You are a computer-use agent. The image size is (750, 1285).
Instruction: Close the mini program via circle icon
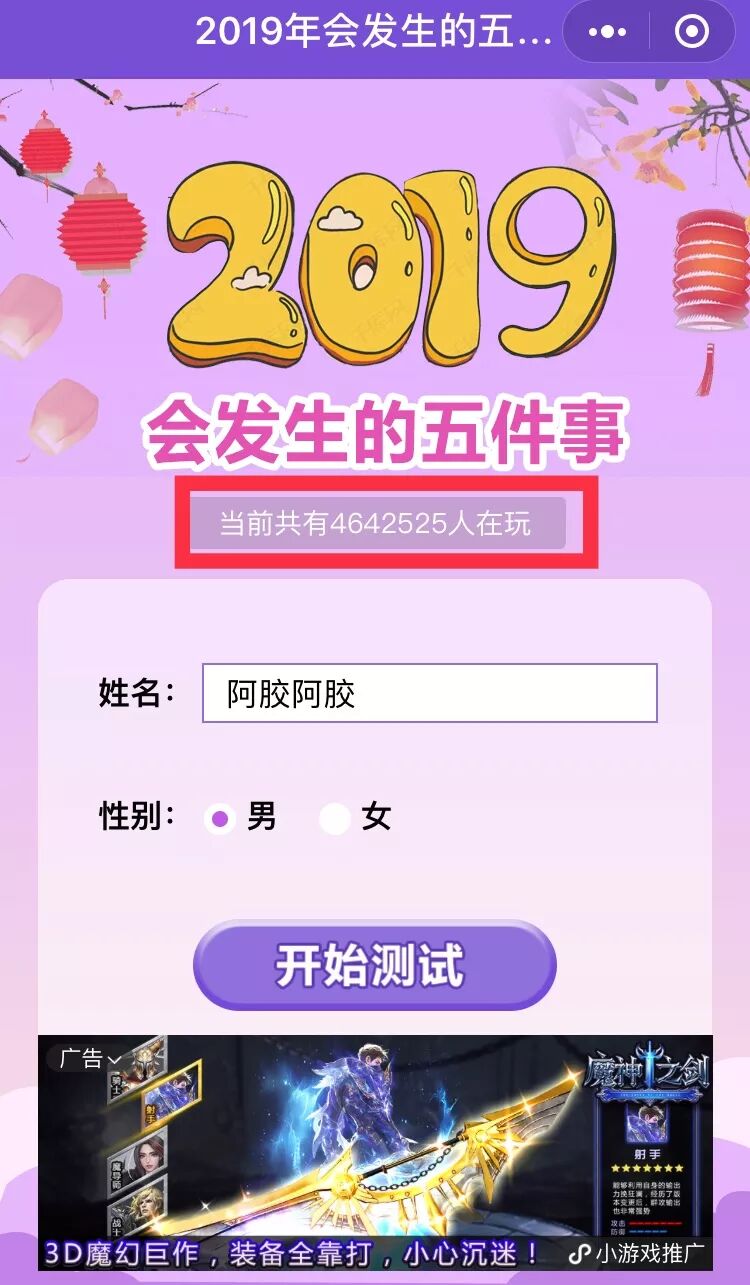(x=691, y=33)
